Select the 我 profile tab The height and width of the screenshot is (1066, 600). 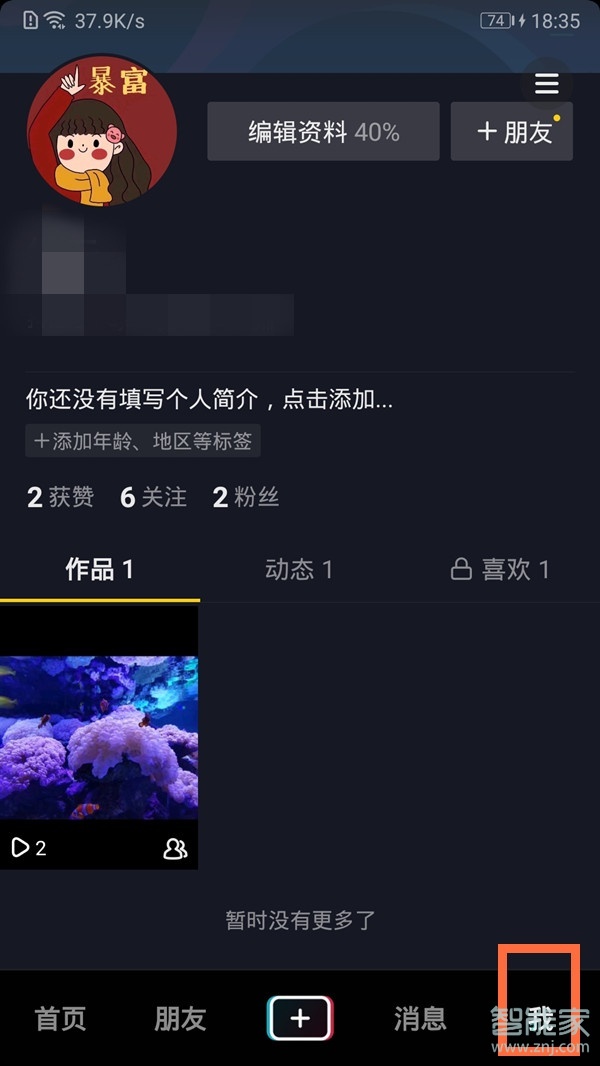tap(539, 1019)
